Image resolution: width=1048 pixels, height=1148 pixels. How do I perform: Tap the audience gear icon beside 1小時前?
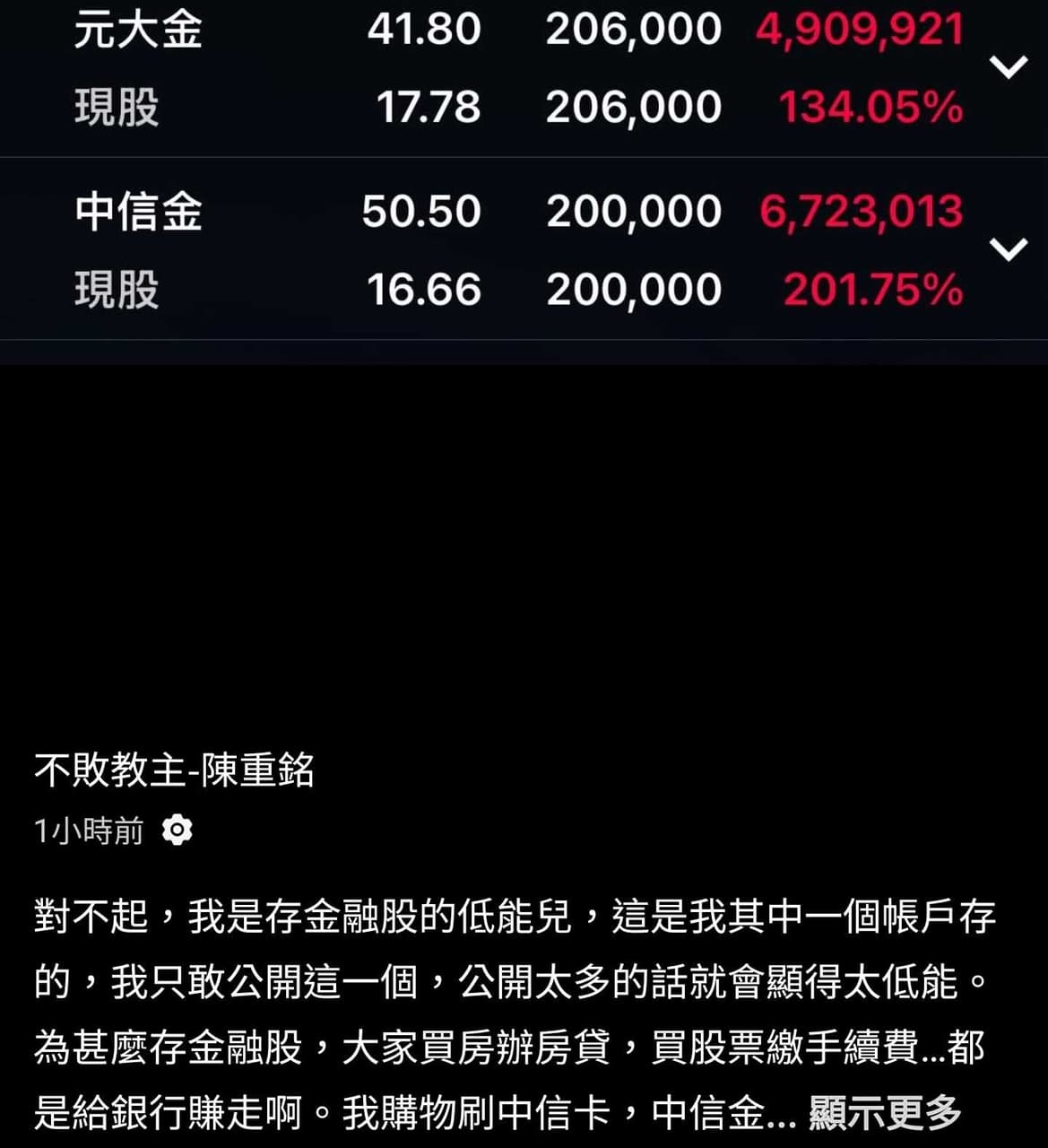coord(177,831)
